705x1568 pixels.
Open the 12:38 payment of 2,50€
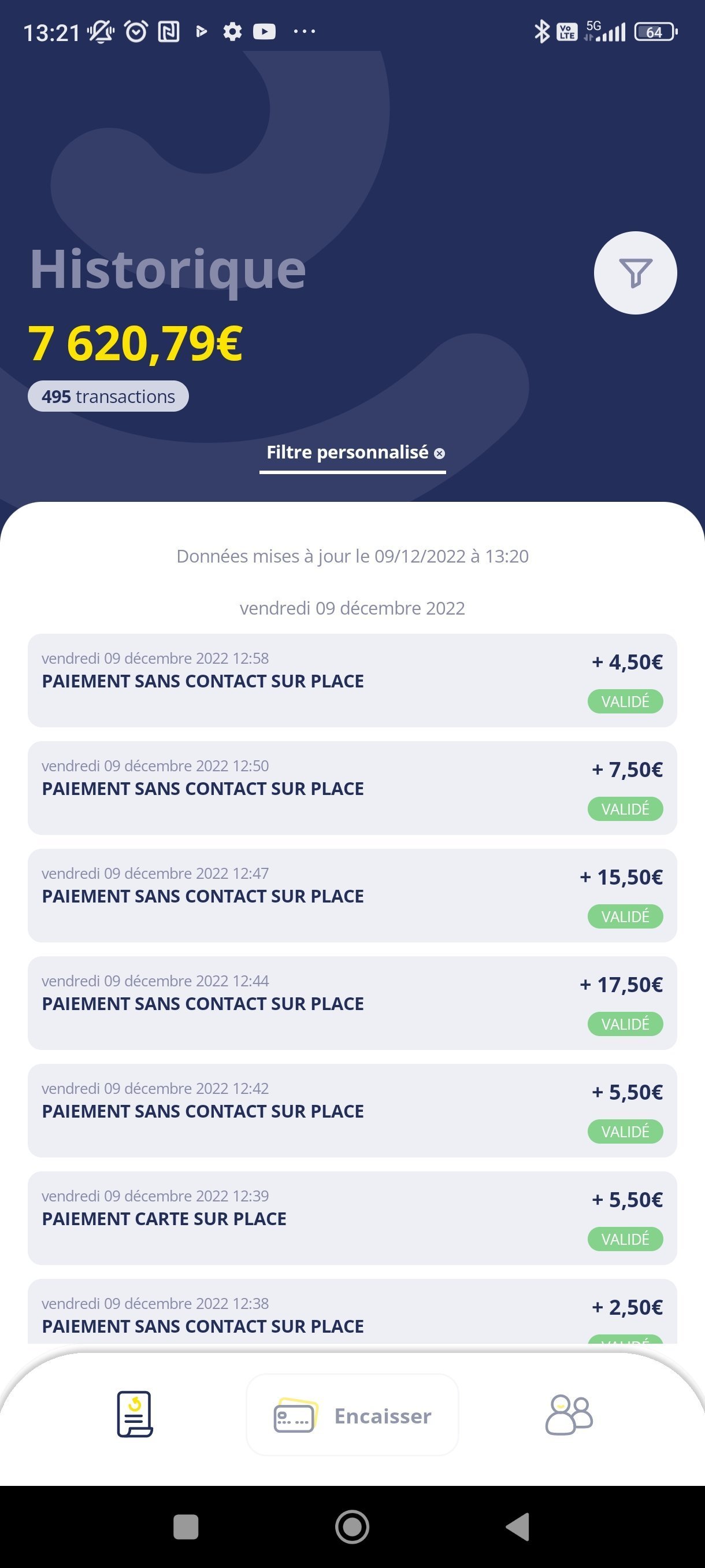(352, 1312)
